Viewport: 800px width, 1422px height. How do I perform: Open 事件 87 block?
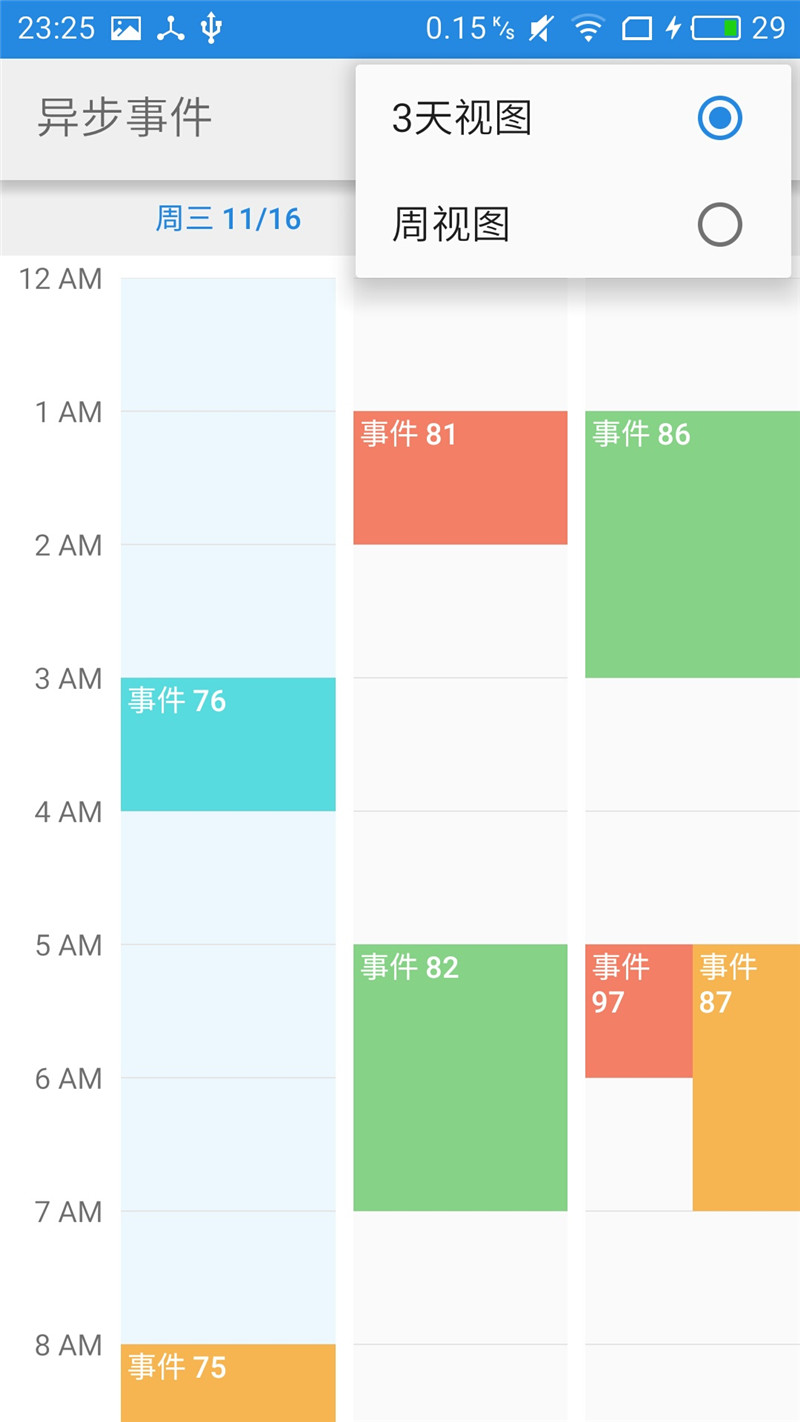pyautogui.click(x=746, y=1077)
